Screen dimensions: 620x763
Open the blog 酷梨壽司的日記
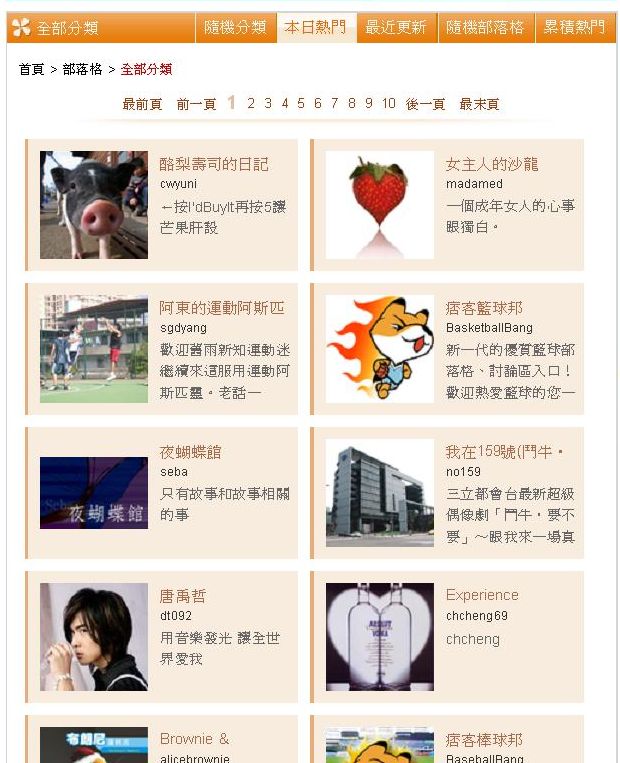tap(214, 164)
